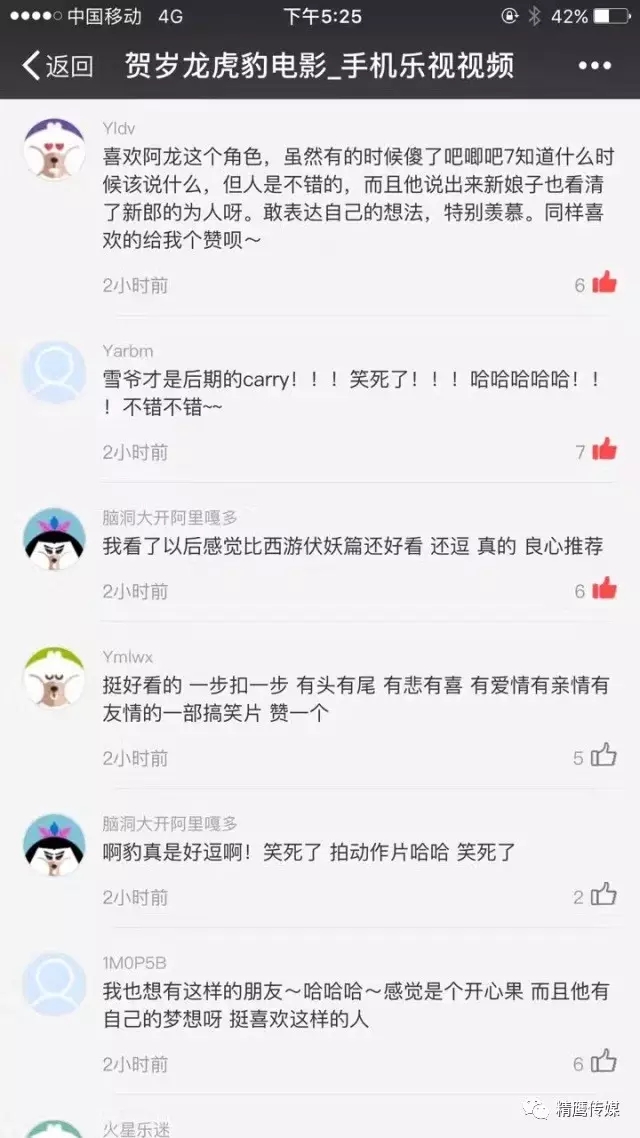The image size is (640, 1138).
Task: Open Ymlwx's profile avatar
Action: [x=54, y=678]
